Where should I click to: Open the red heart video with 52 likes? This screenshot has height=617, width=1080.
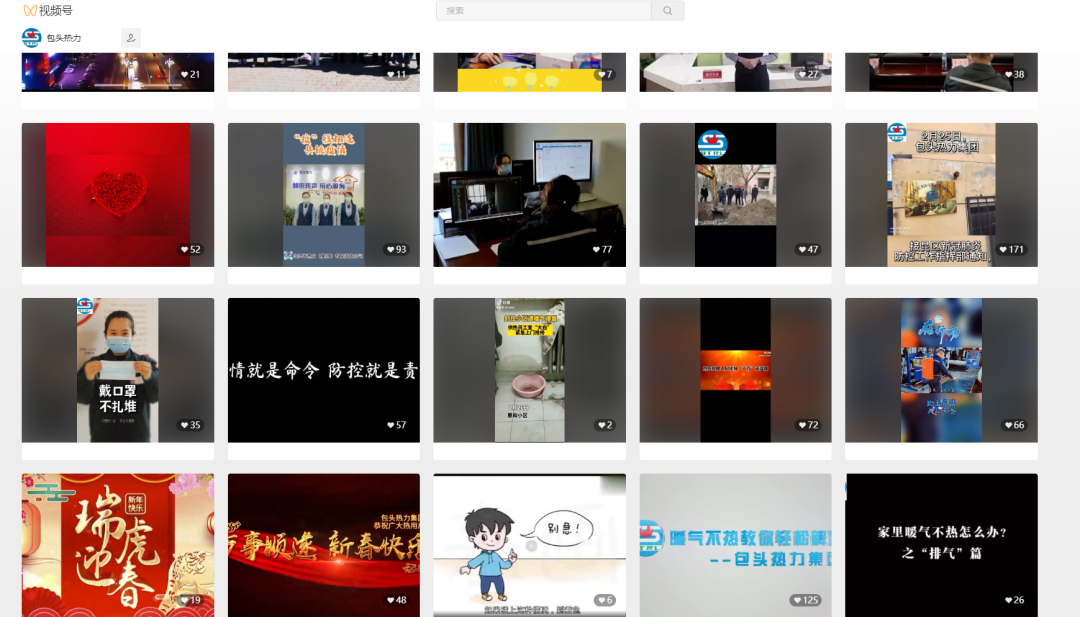tap(118, 195)
